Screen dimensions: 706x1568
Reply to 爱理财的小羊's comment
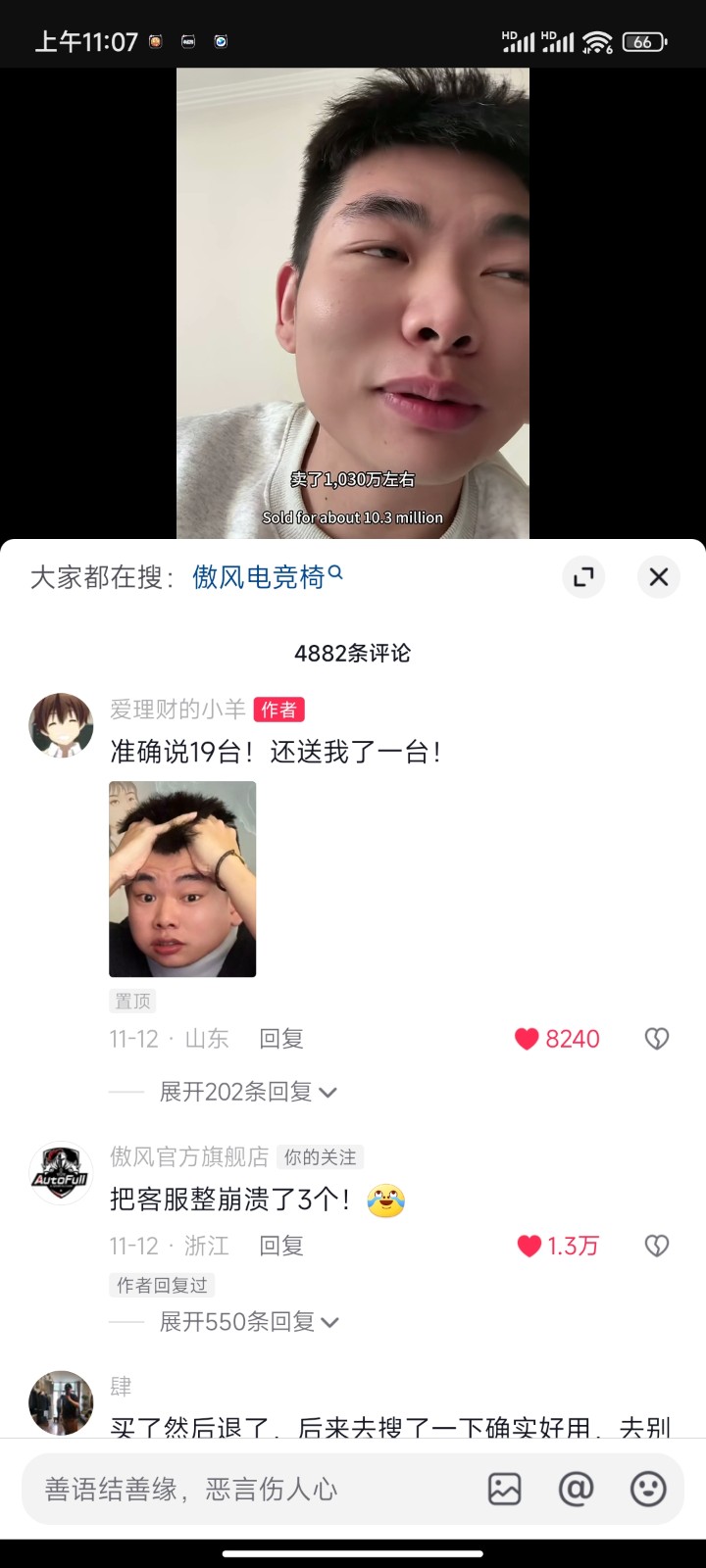click(x=280, y=1039)
